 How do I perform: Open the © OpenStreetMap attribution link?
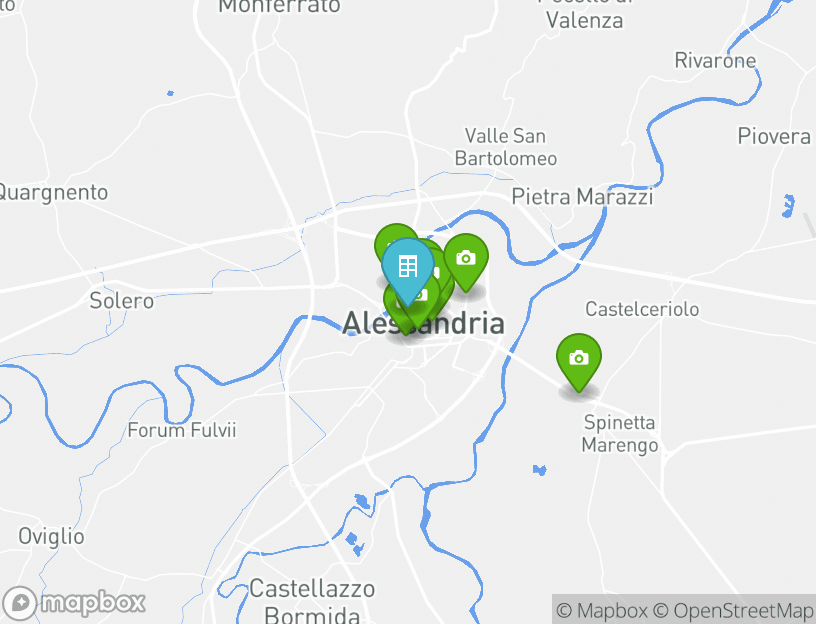tap(733, 610)
